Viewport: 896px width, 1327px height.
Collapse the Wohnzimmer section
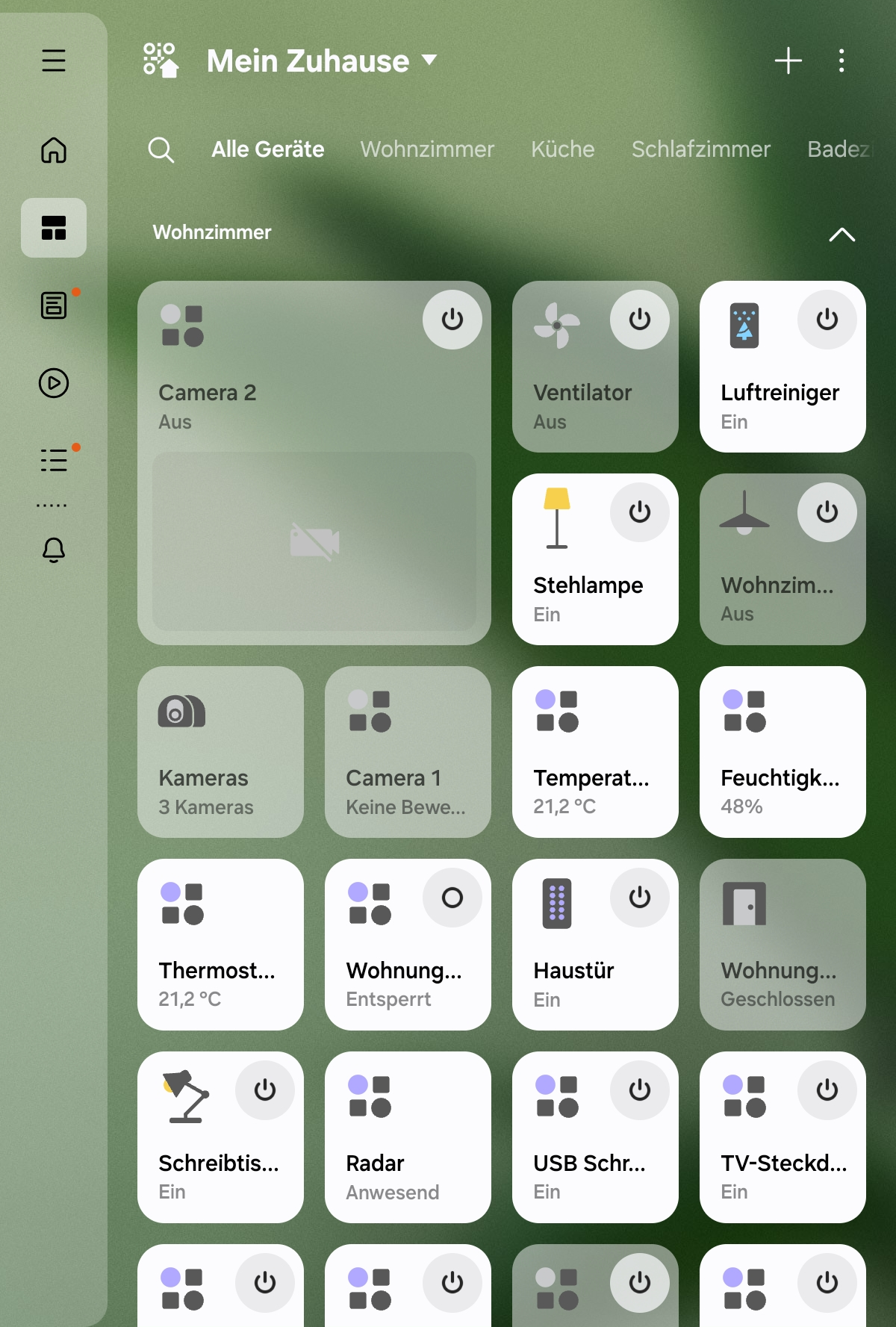(x=841, y=234)
